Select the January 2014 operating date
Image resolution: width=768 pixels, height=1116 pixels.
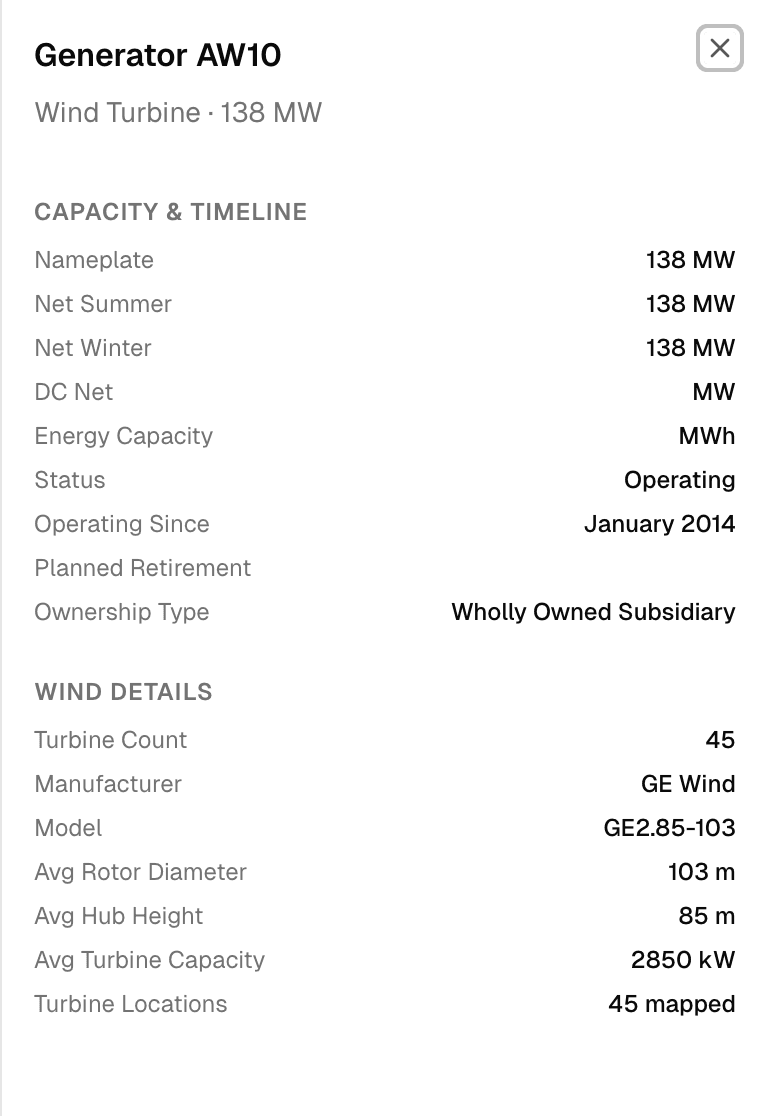coord(659,524)
